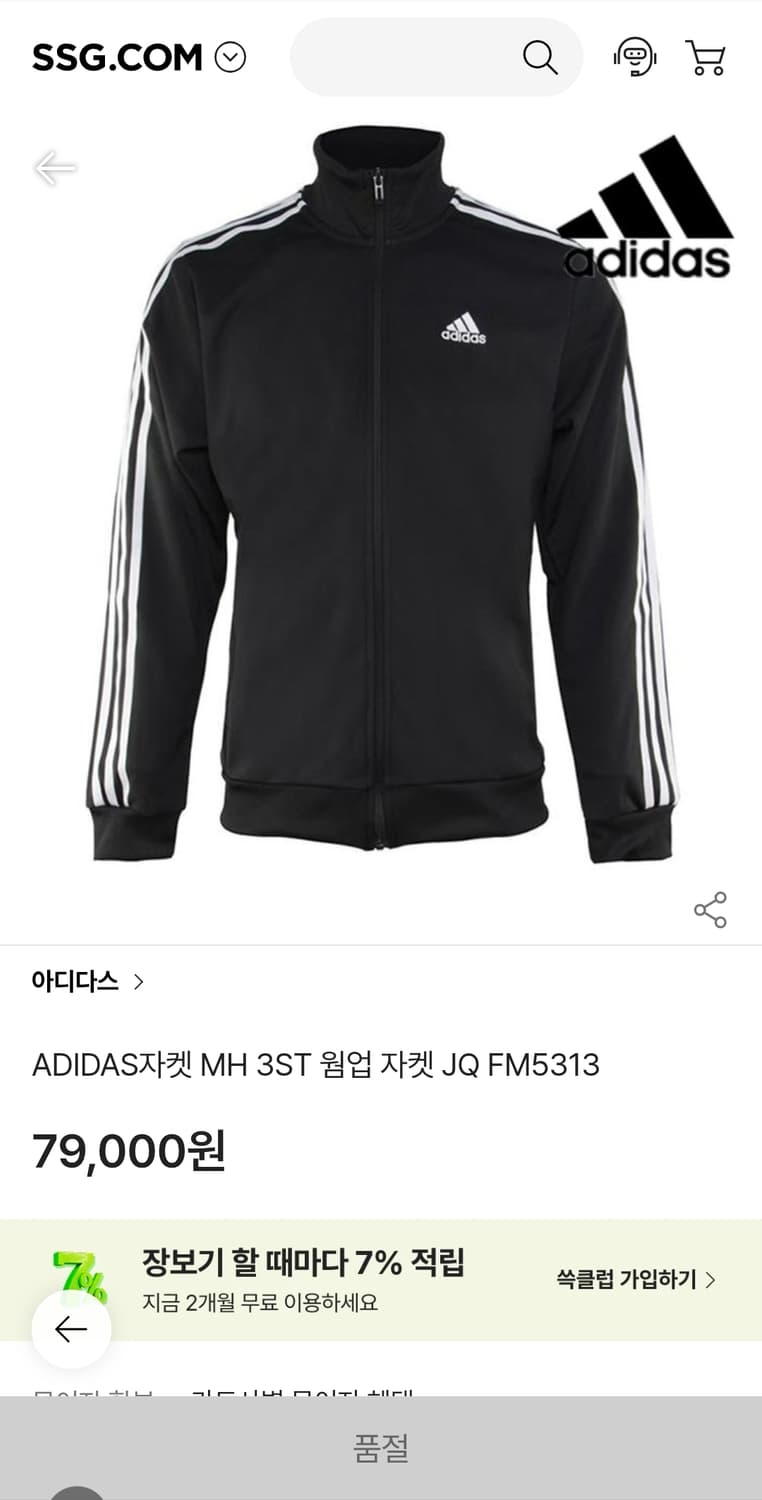
Task: Open the chatbot customer service icon
Action: point(637,57)
